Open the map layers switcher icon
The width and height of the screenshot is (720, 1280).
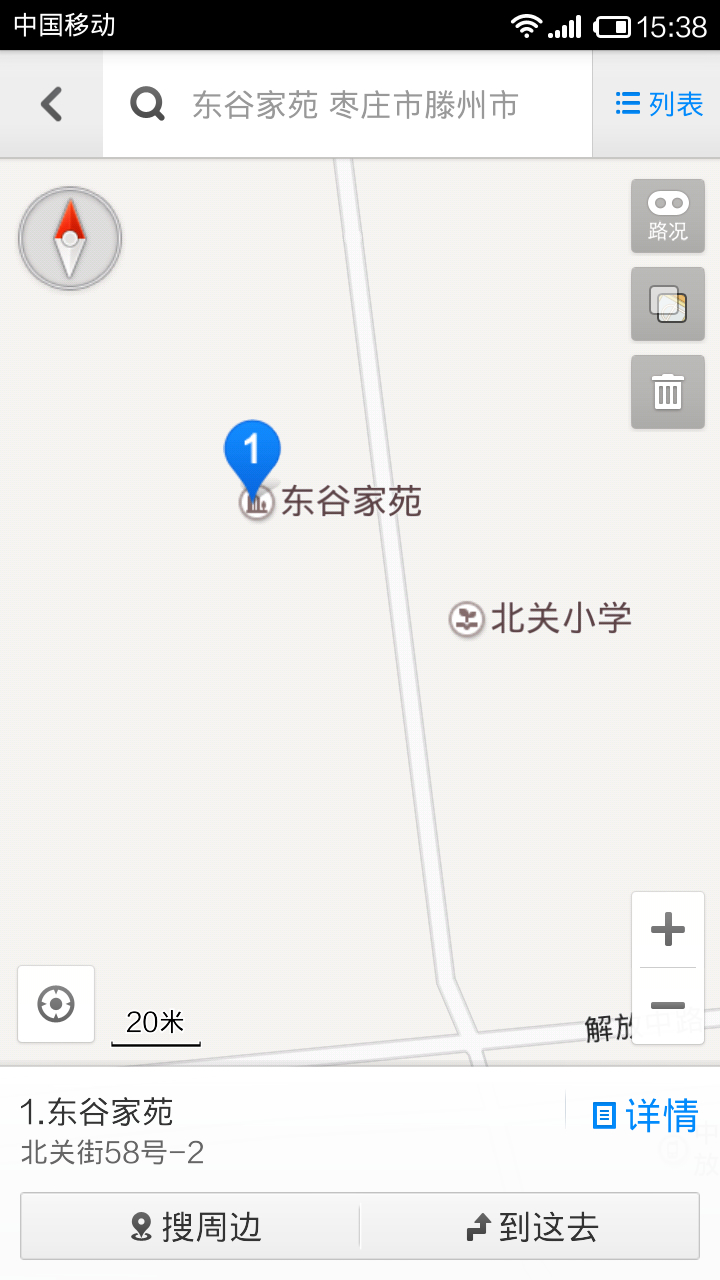coord(667,304)
